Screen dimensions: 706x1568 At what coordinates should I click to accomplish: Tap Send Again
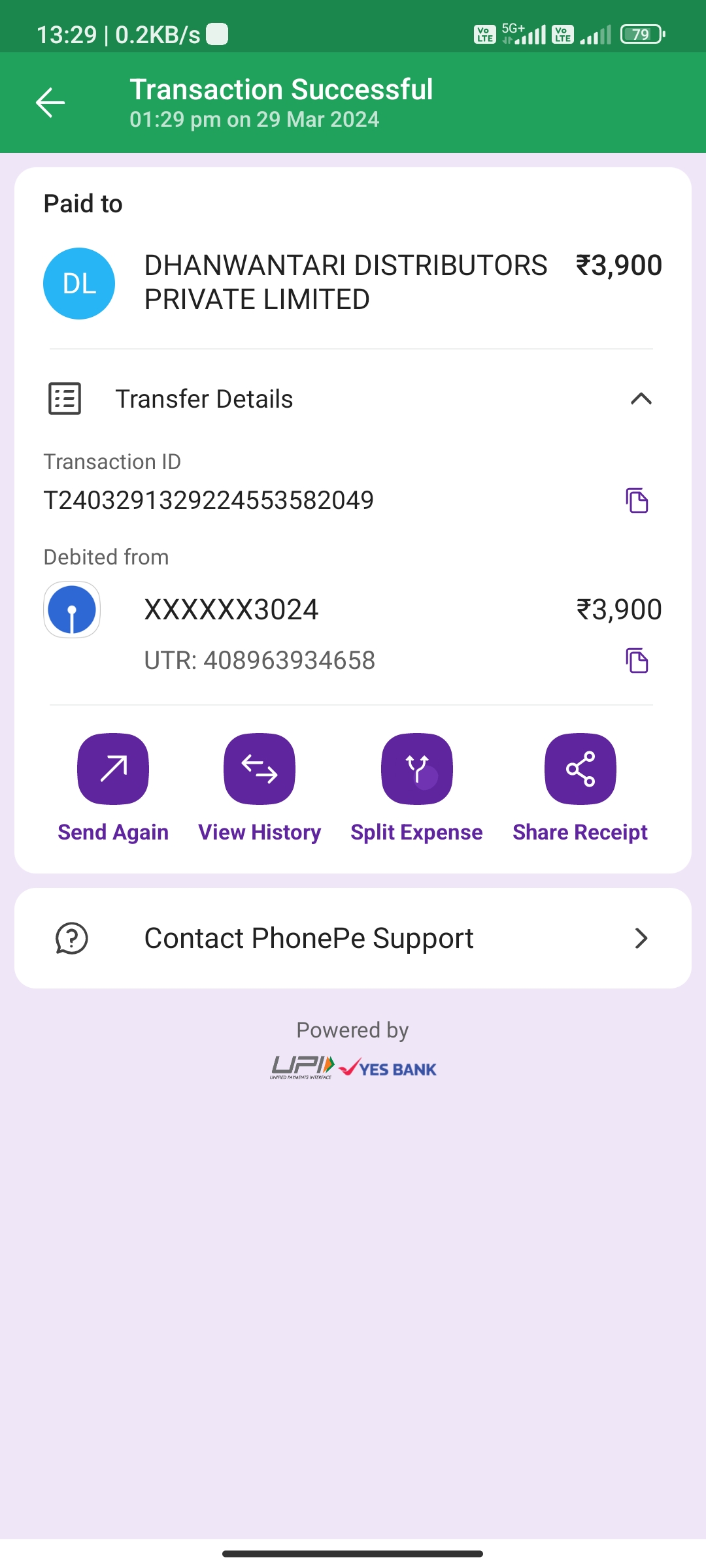coord(113,789)
